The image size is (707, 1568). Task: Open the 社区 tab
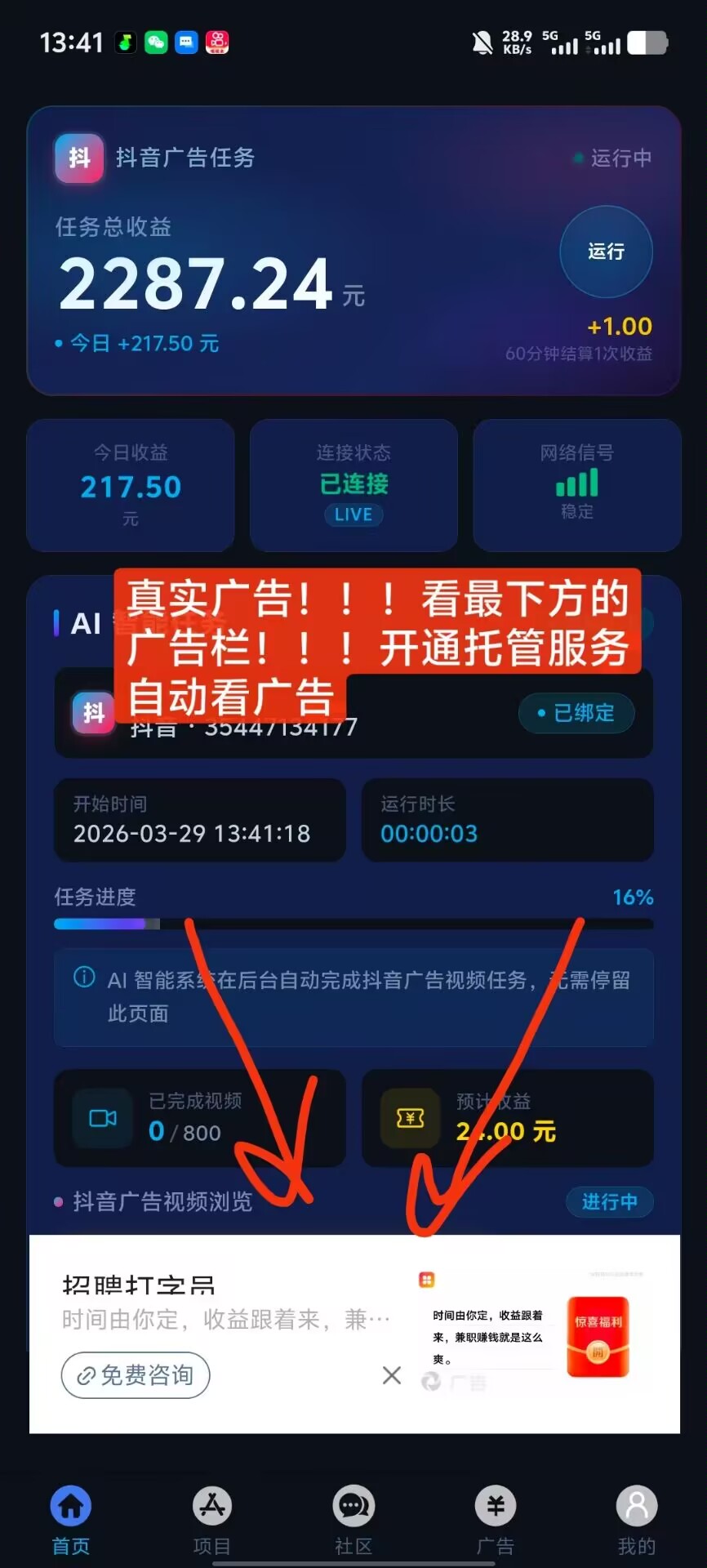pos(353,1519)
